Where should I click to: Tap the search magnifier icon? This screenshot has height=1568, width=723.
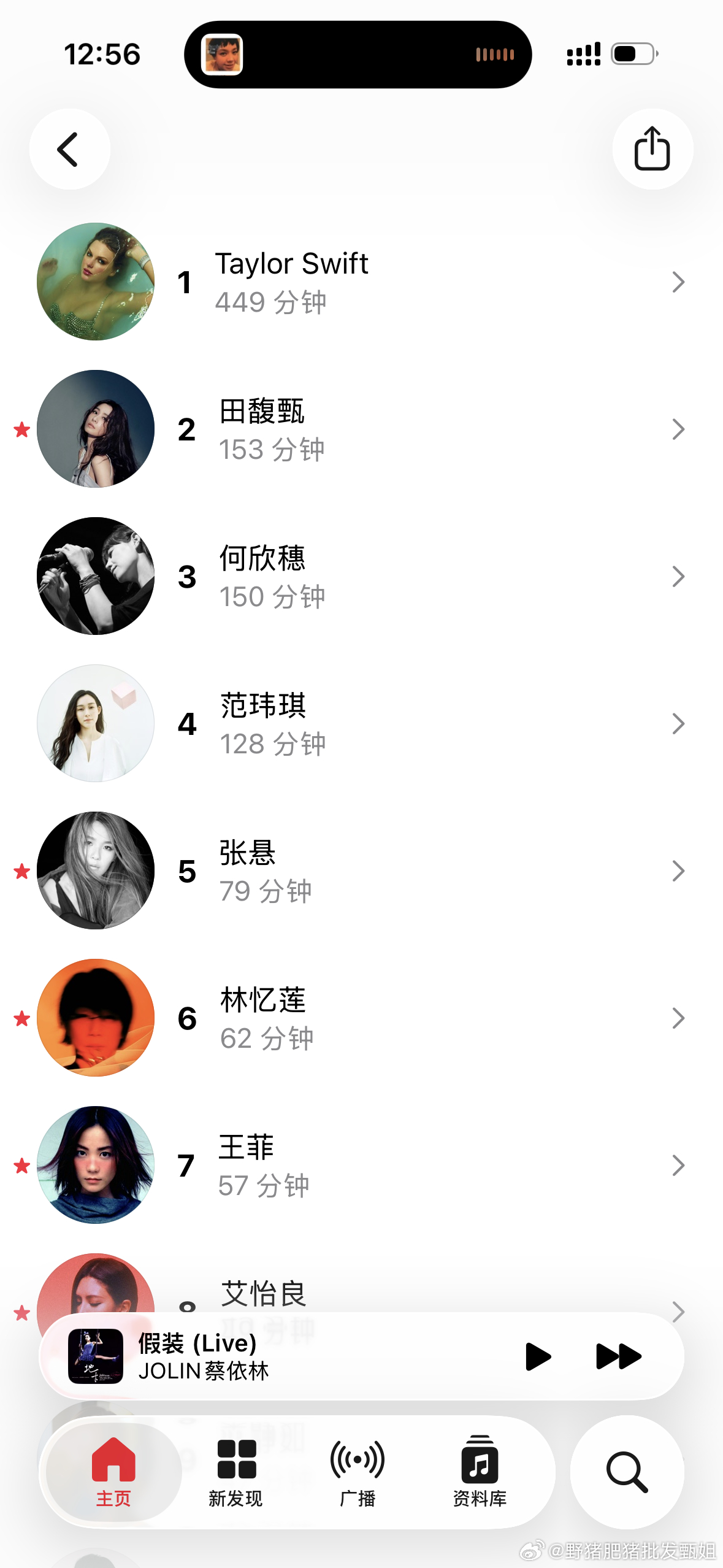click(x=627, y=1472)
